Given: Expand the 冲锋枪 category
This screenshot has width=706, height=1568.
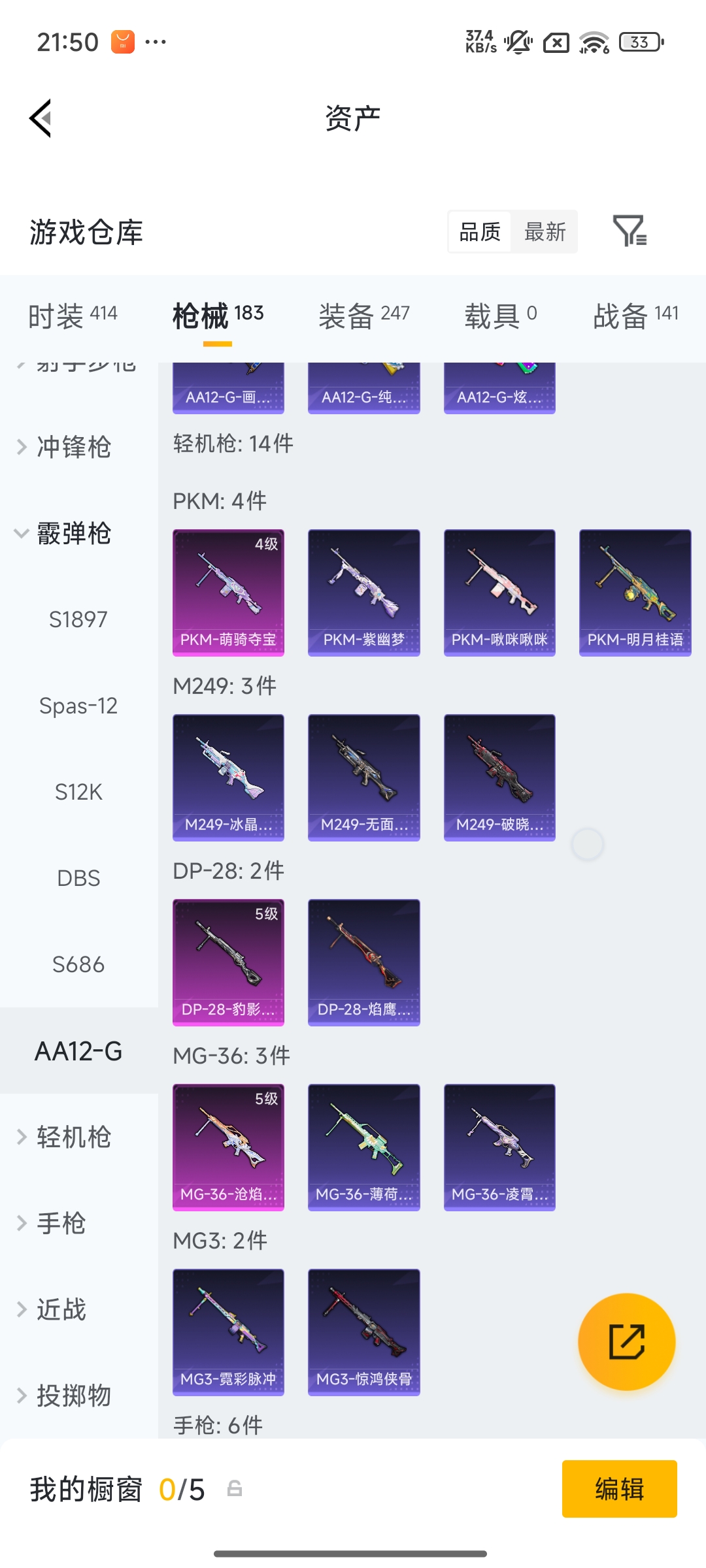Looking at the screenshot, I should pos(72,448).
